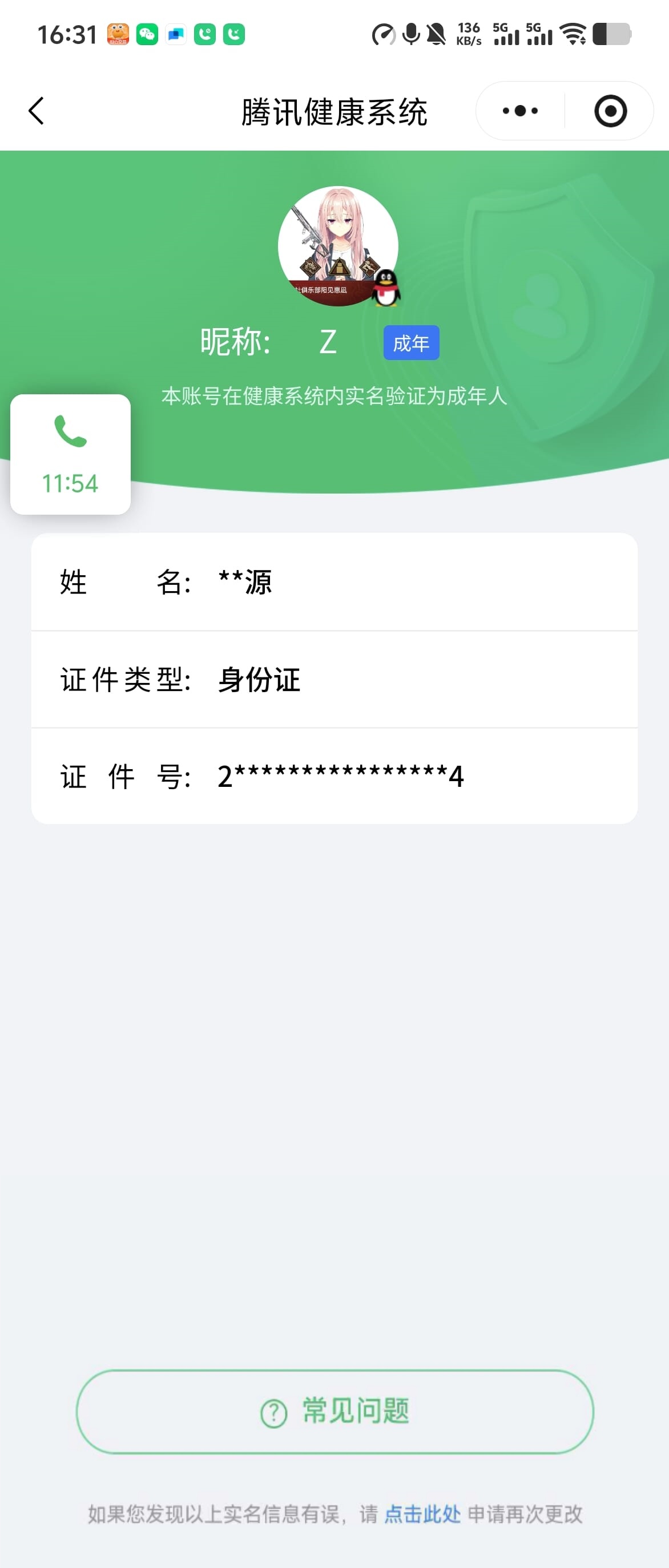The width and height of the screenshot is (669, 1568).
Task: Tap the Wi-Fi icon in the status bar
Action: (x=573, y=35)
